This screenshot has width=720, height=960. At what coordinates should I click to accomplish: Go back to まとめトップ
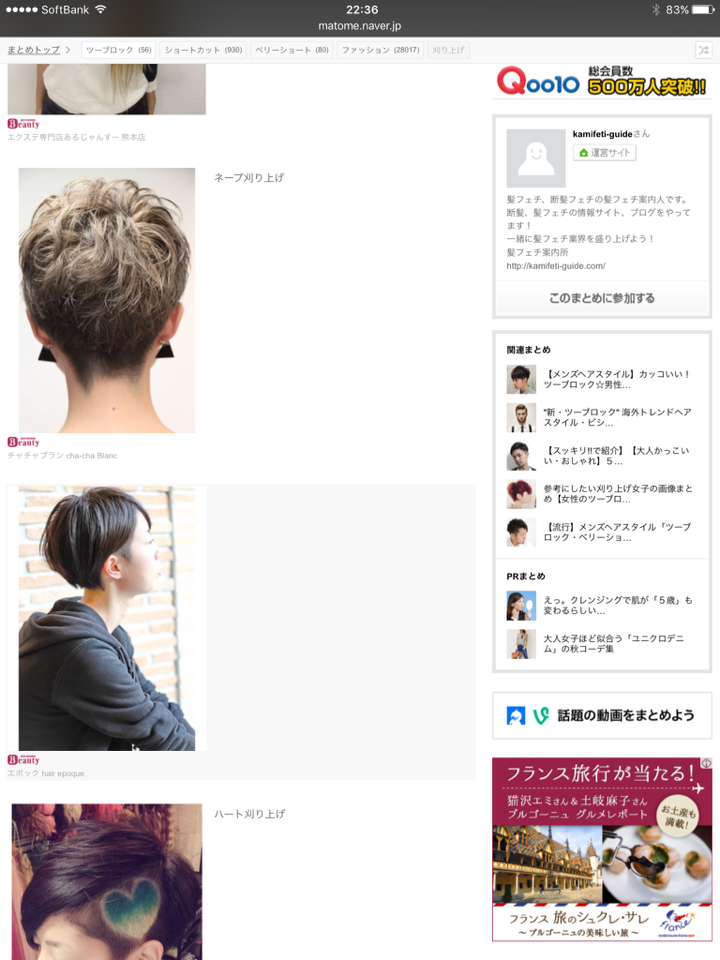(33, 50)
